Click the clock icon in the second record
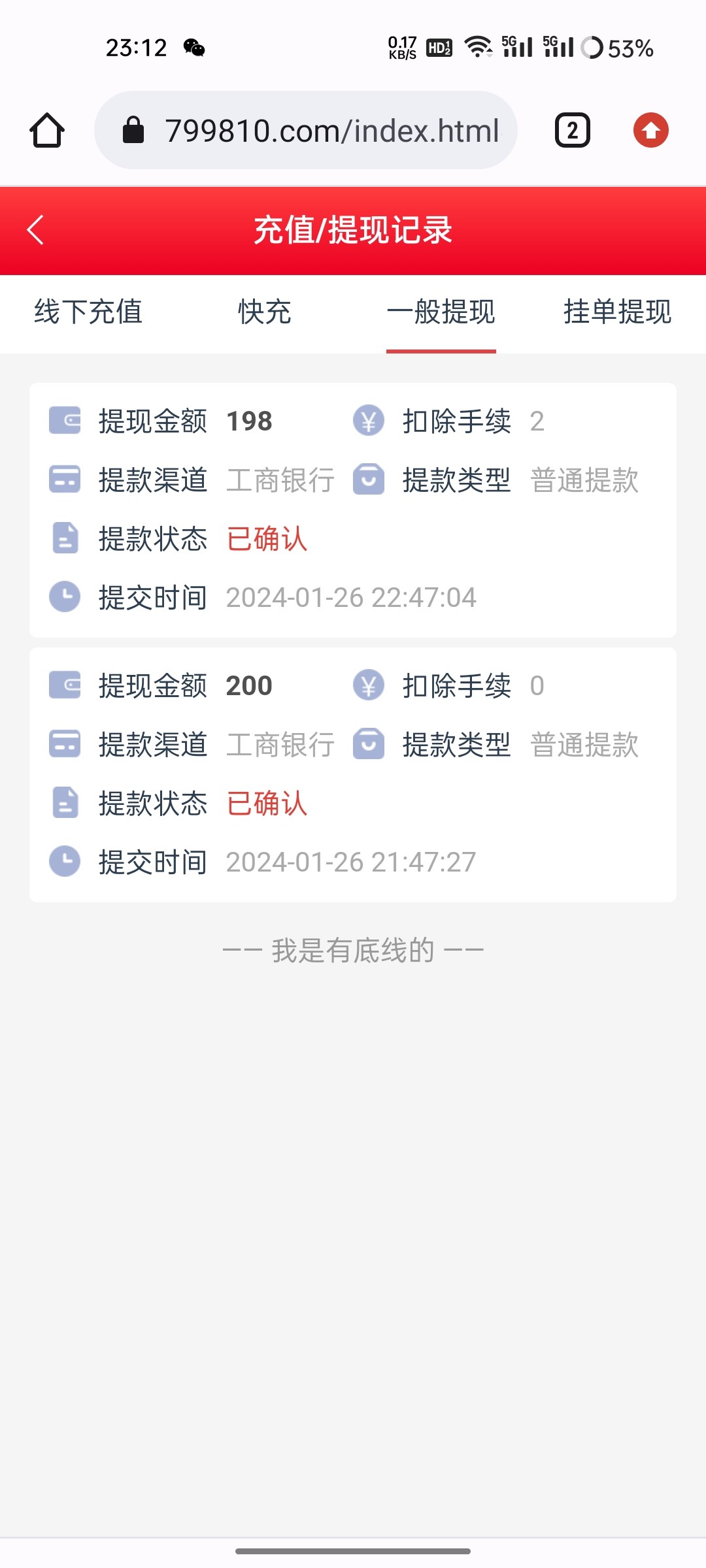This screenshot has width=706, height=1568. 64,861
